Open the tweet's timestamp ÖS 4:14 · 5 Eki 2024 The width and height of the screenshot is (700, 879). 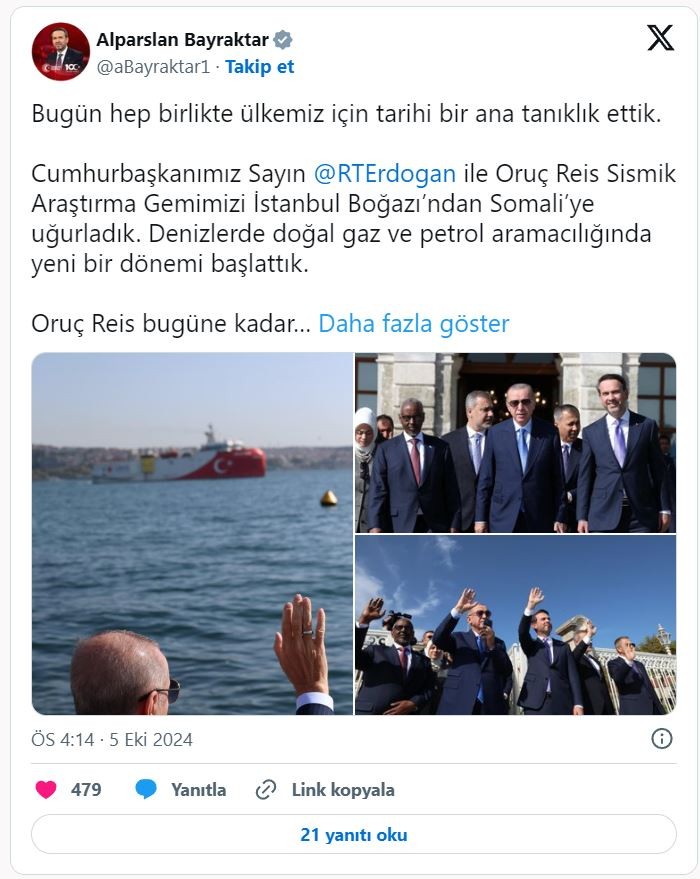pyautogui.click(x=112, y=740)
